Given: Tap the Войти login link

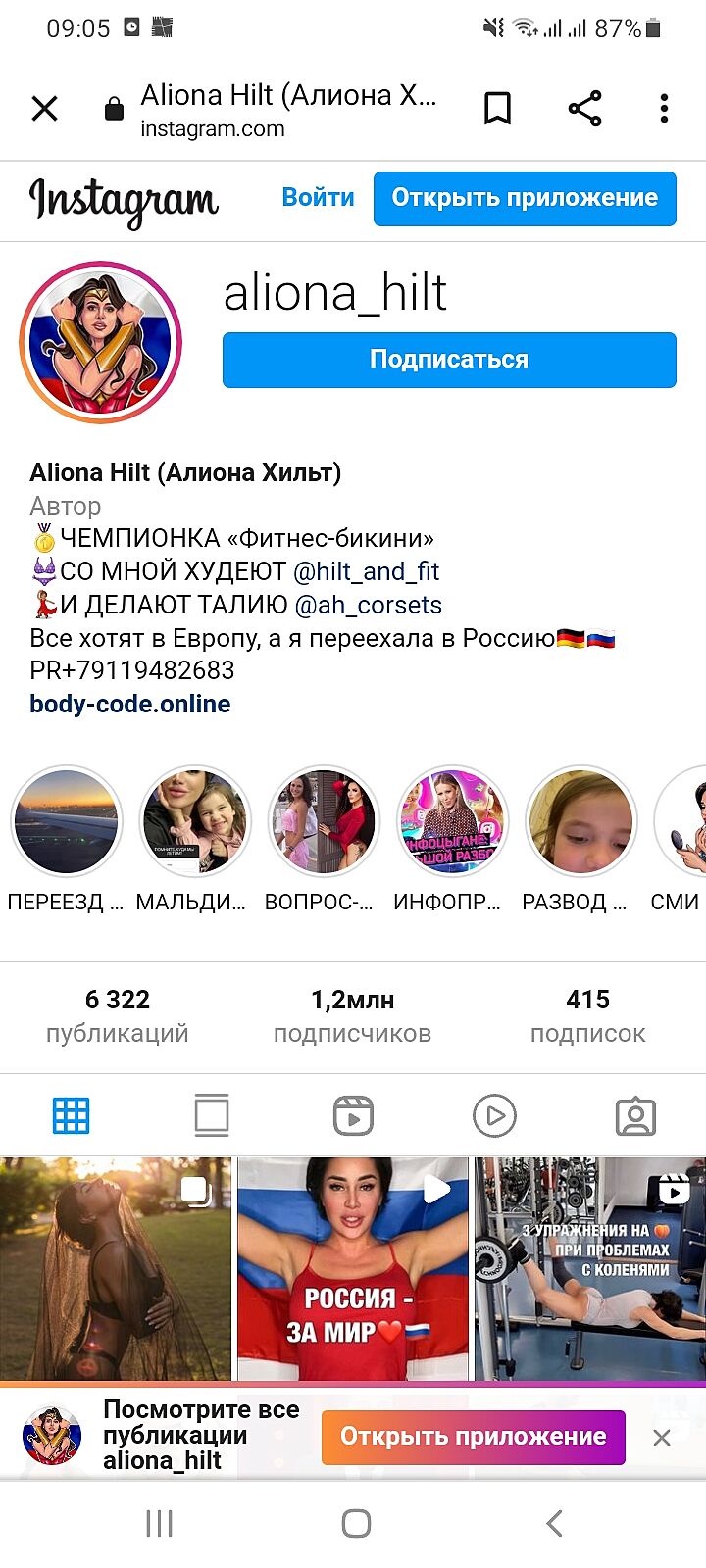Looking at the screenshot, I should 318,198.
